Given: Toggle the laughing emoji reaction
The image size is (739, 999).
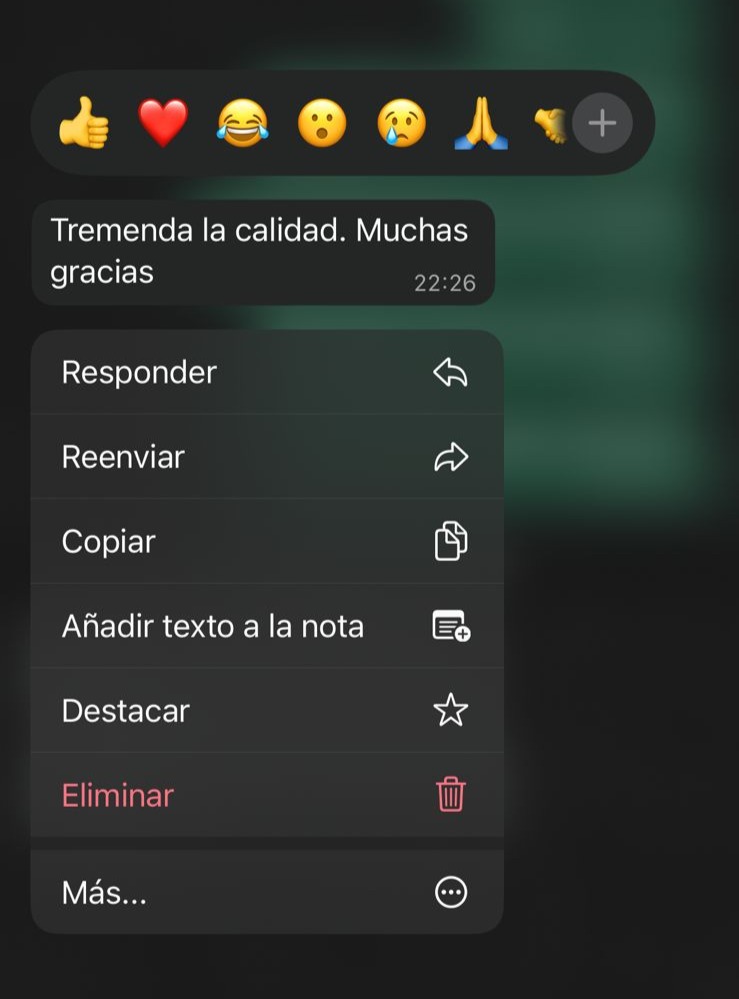Looking at the screenshot, I should 240,123.
